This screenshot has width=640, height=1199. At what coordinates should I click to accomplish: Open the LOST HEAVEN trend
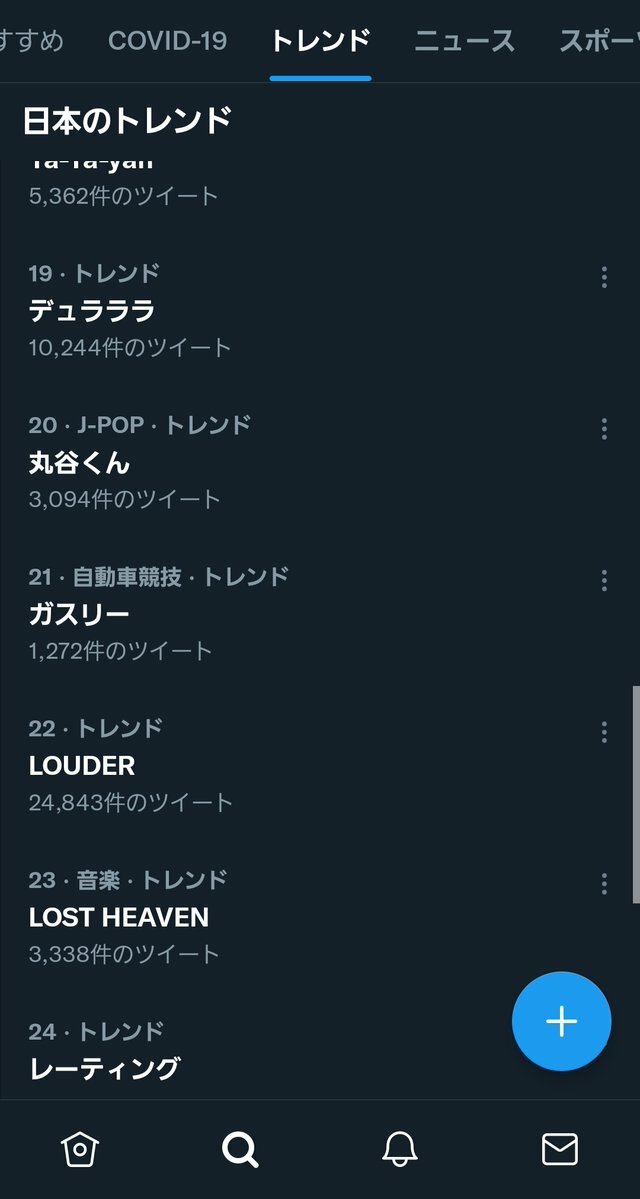pos(119,917)
